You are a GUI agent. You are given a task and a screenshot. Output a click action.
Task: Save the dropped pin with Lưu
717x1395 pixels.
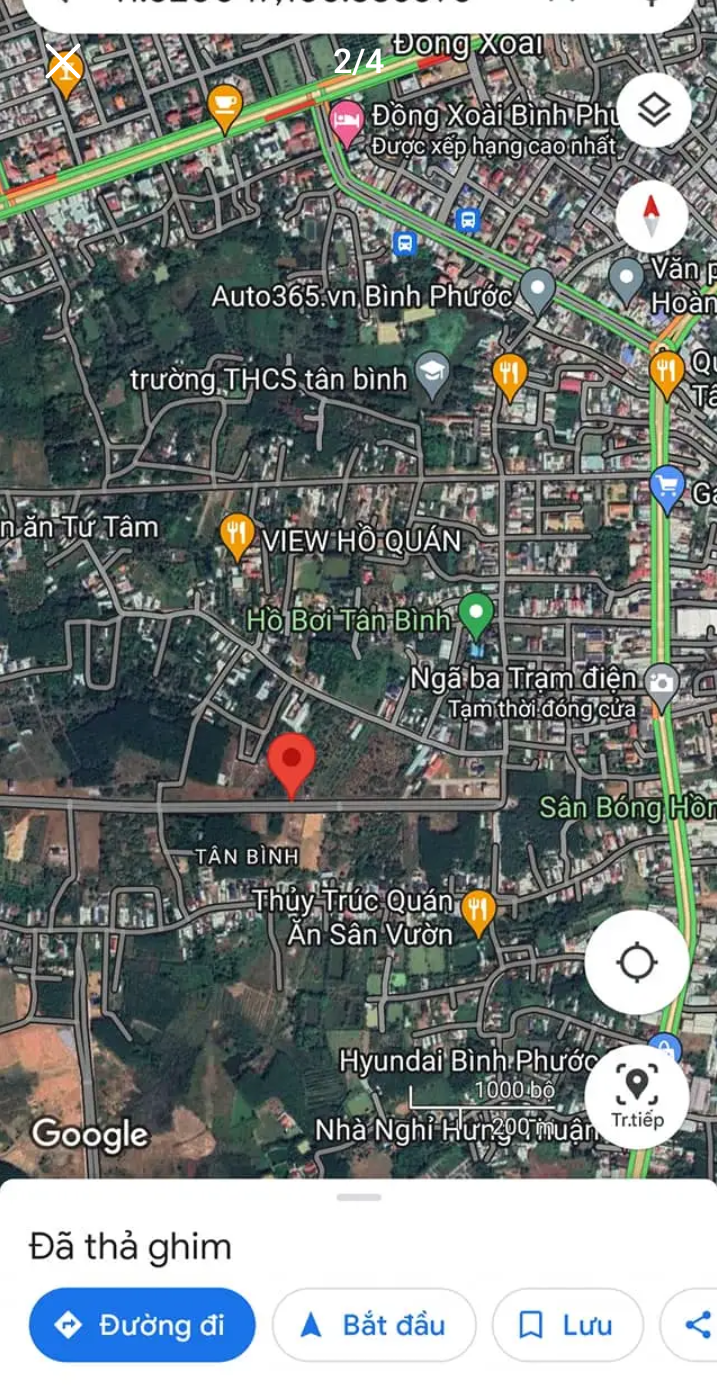click(x=567, y=1325)
